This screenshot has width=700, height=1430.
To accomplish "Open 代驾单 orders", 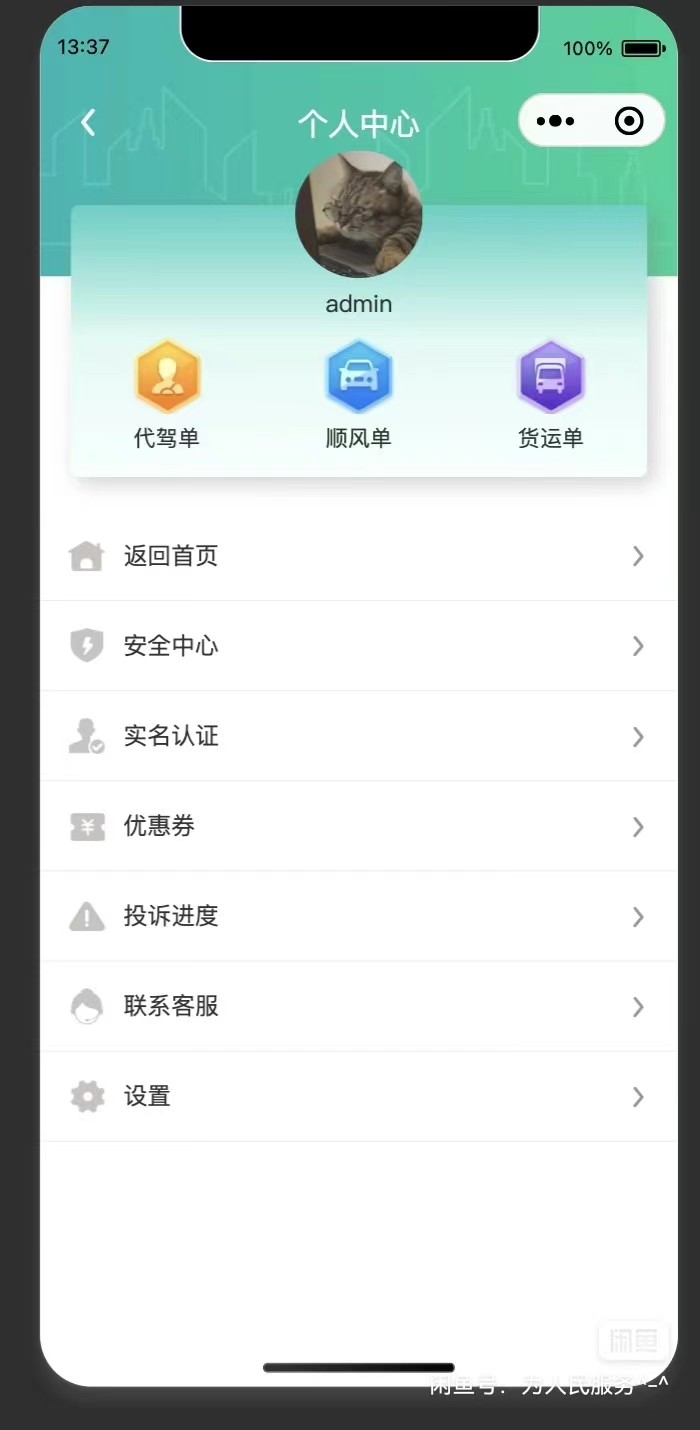I will [x=167, y=395].
